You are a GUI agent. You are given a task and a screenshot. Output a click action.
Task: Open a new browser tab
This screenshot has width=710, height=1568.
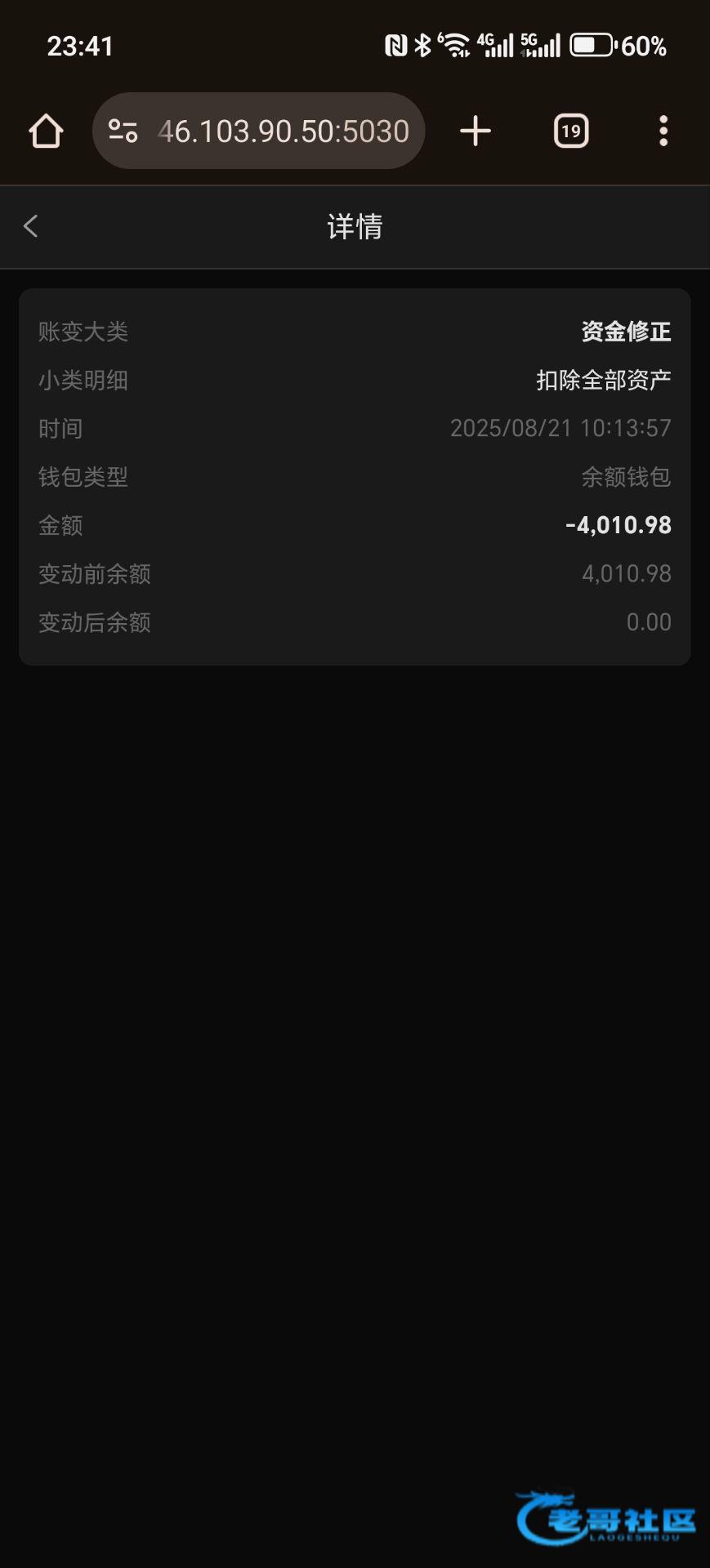coord(475,131)
